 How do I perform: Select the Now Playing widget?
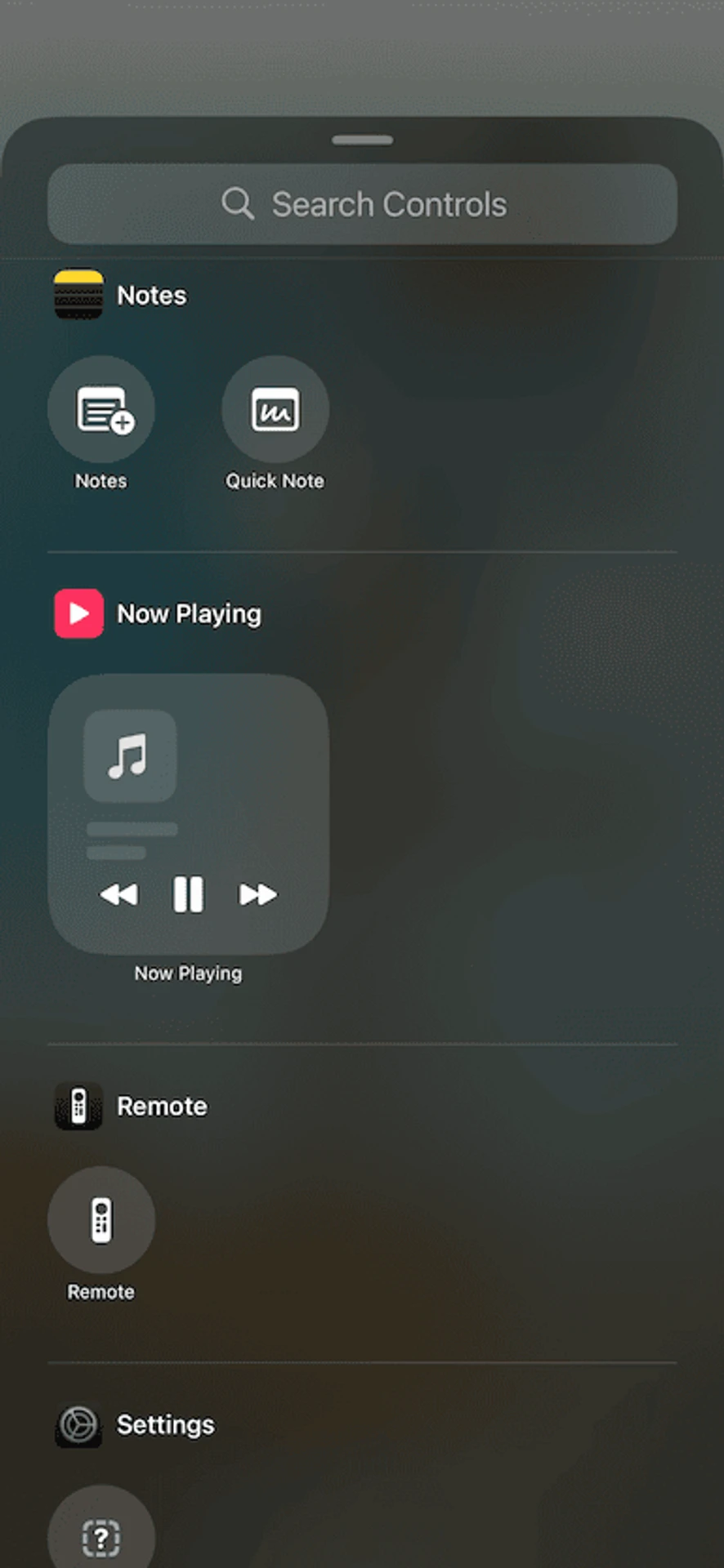click(189, 813)
